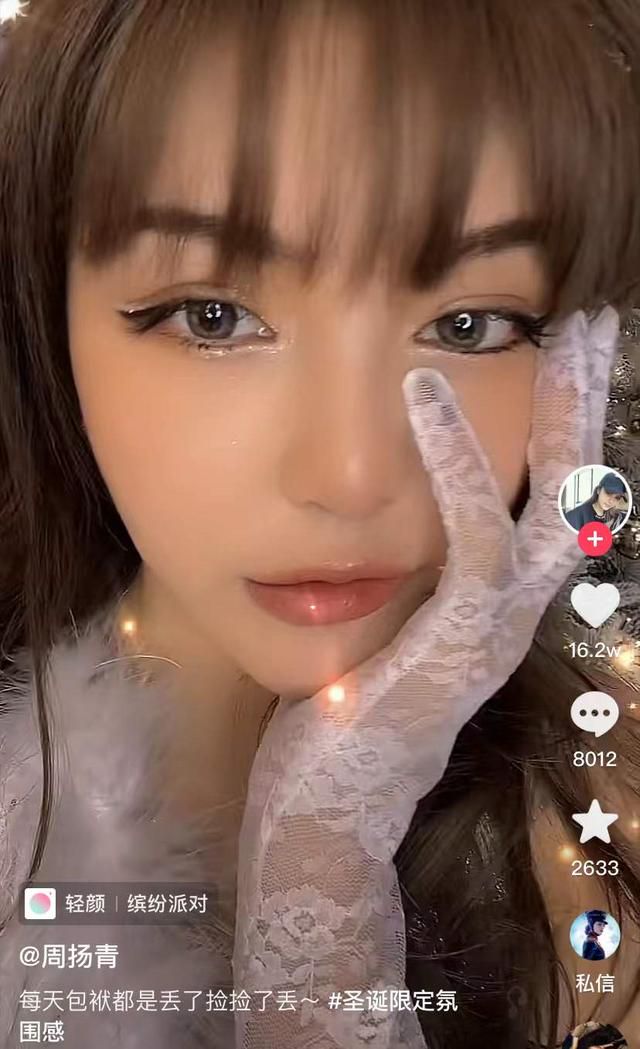Viewport: 640px width, 1049px height.
Task: Open the comments with 8012 replies
Action: pos(595,714)
